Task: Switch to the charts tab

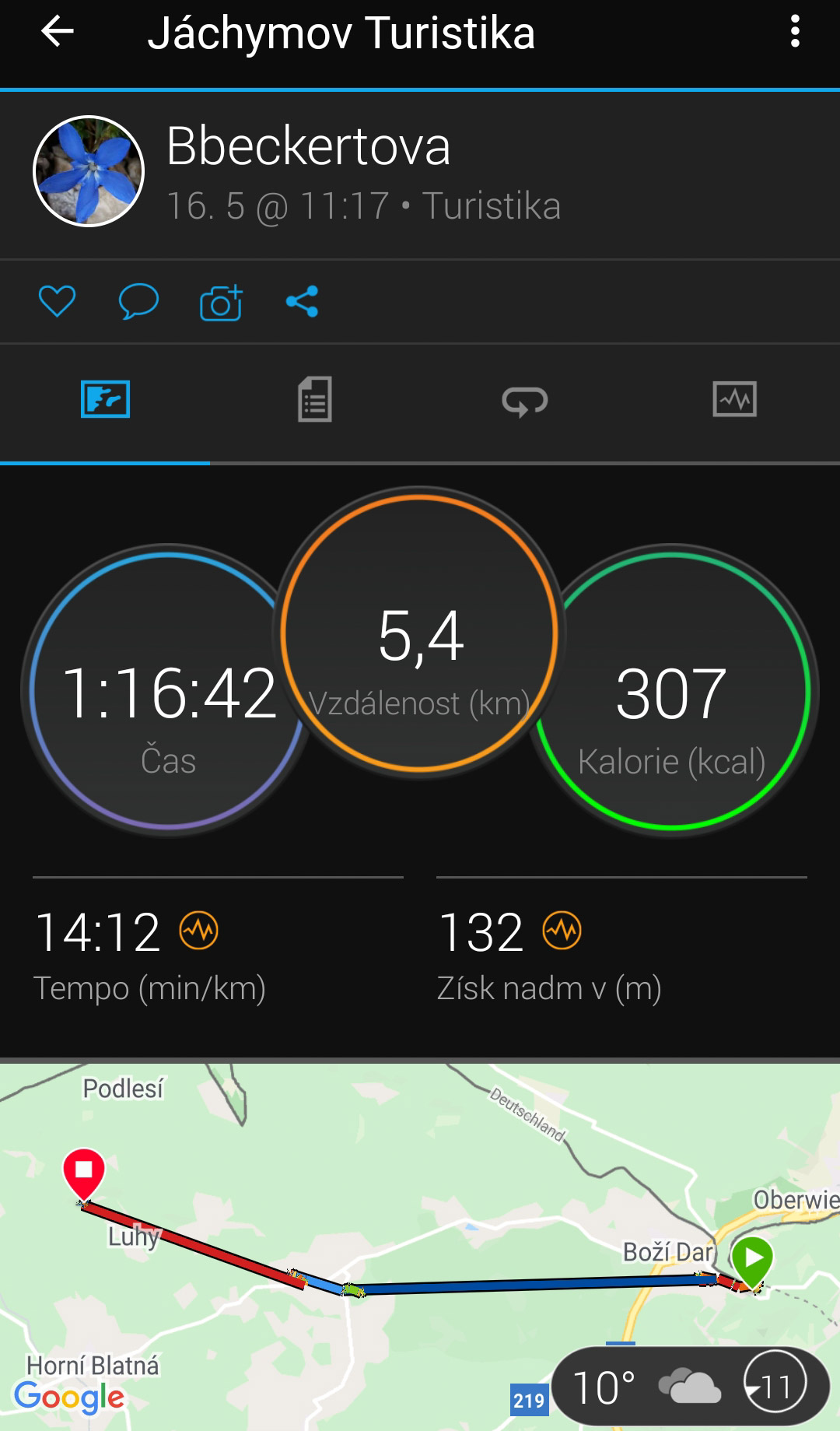Action: pos(734,400)
